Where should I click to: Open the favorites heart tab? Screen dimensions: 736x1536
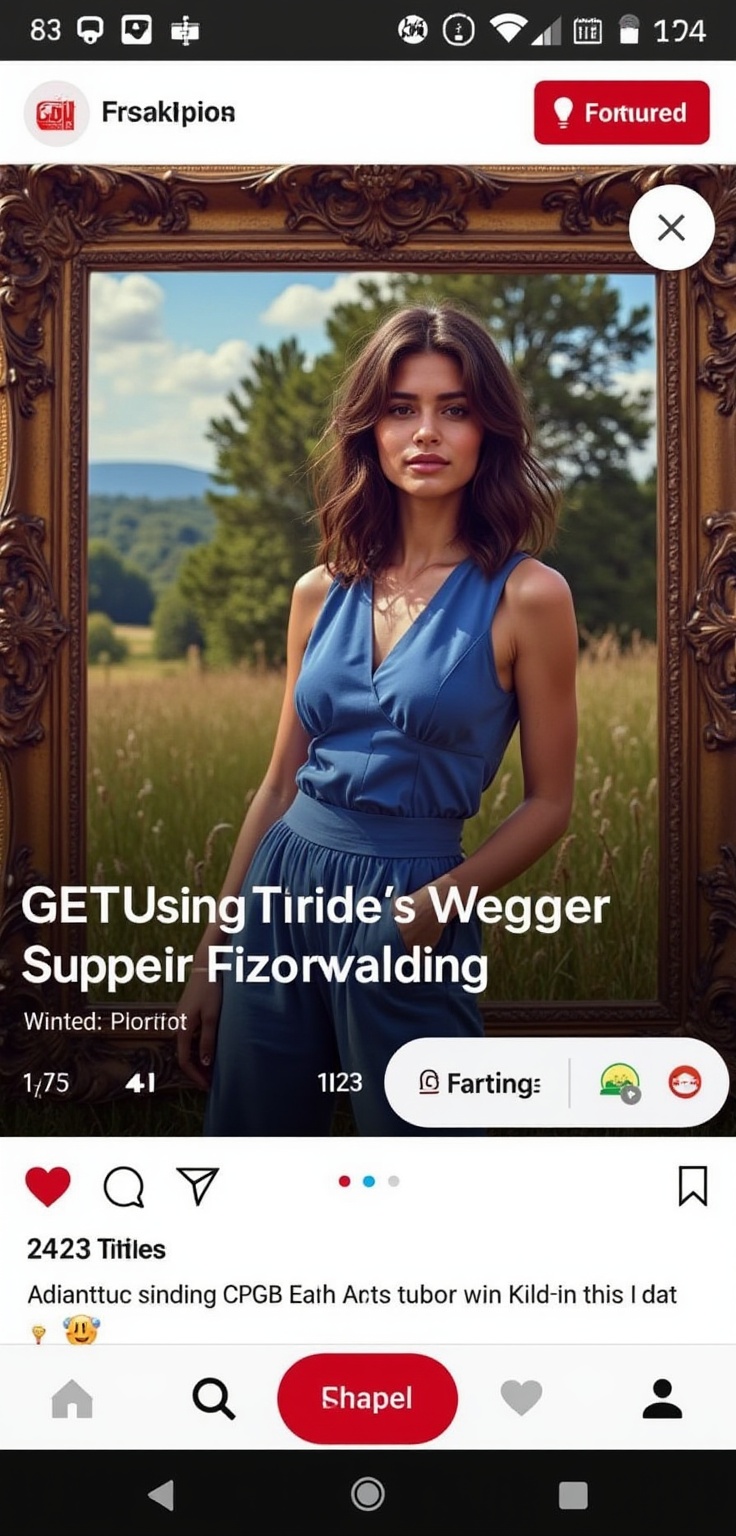pos(521,1398)
